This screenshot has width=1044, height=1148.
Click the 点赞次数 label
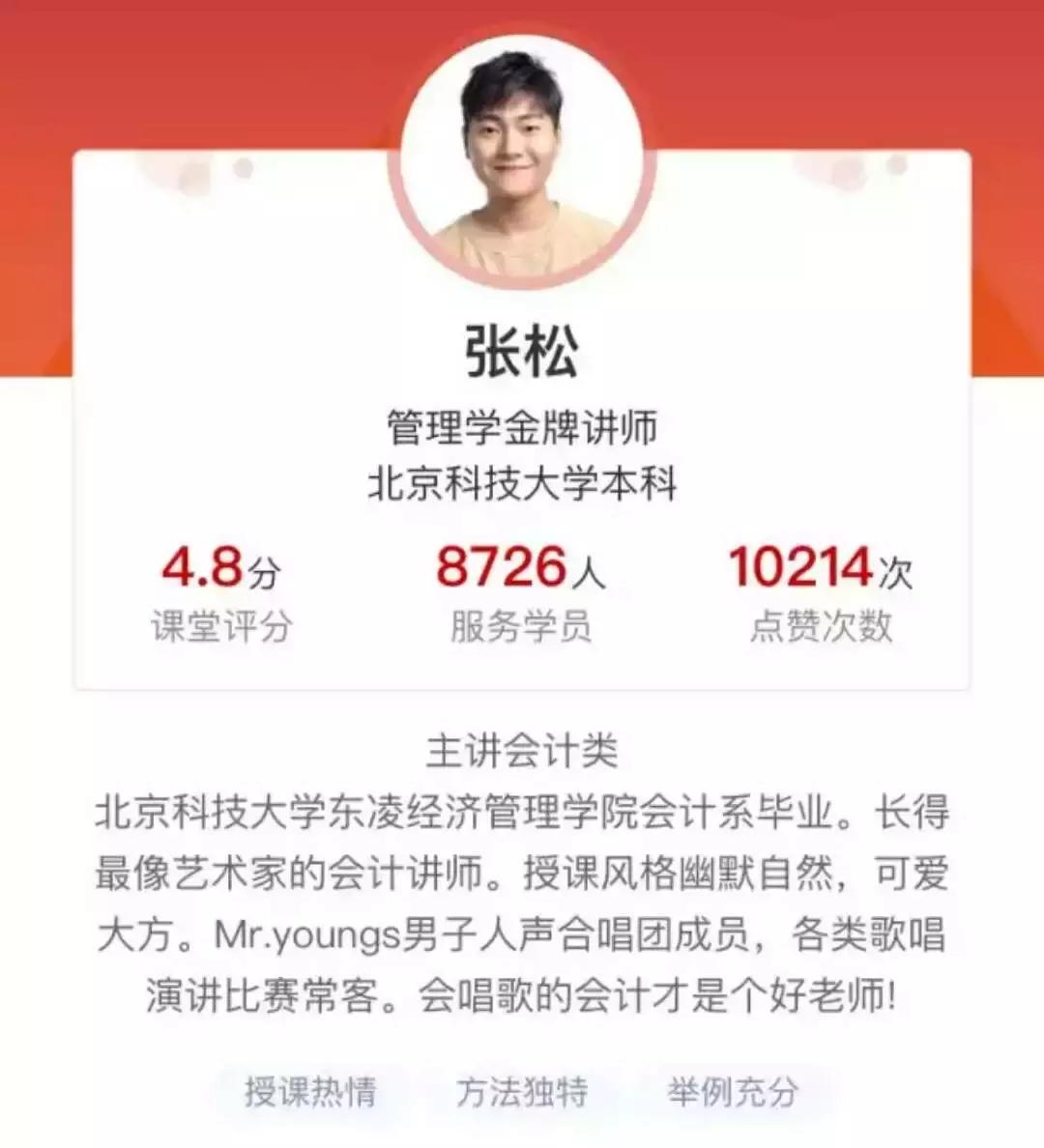tap(824, 623)
